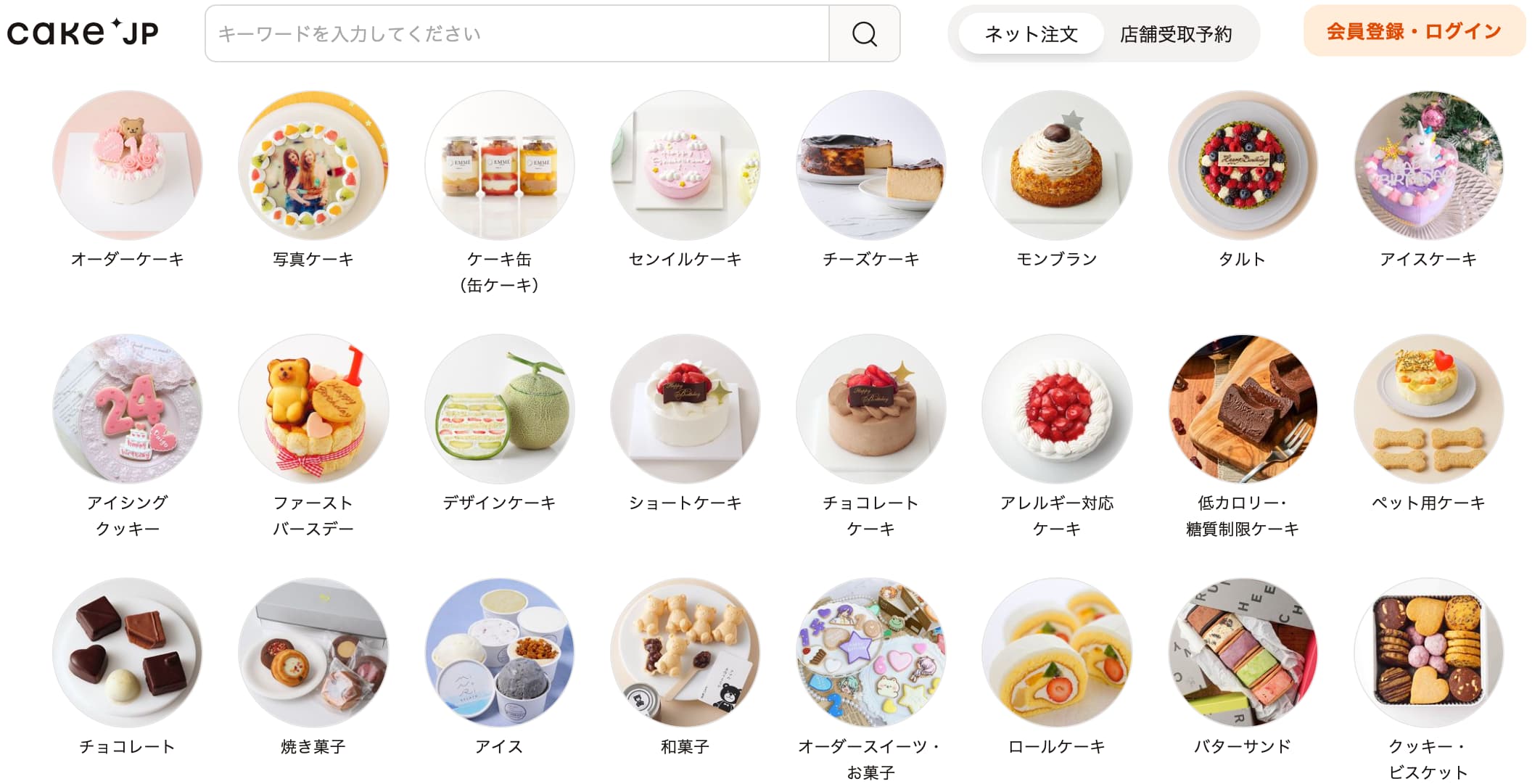This screenshot has height=784, width=1540.
Task: Open the 和菓子 category
Action: 685,653
